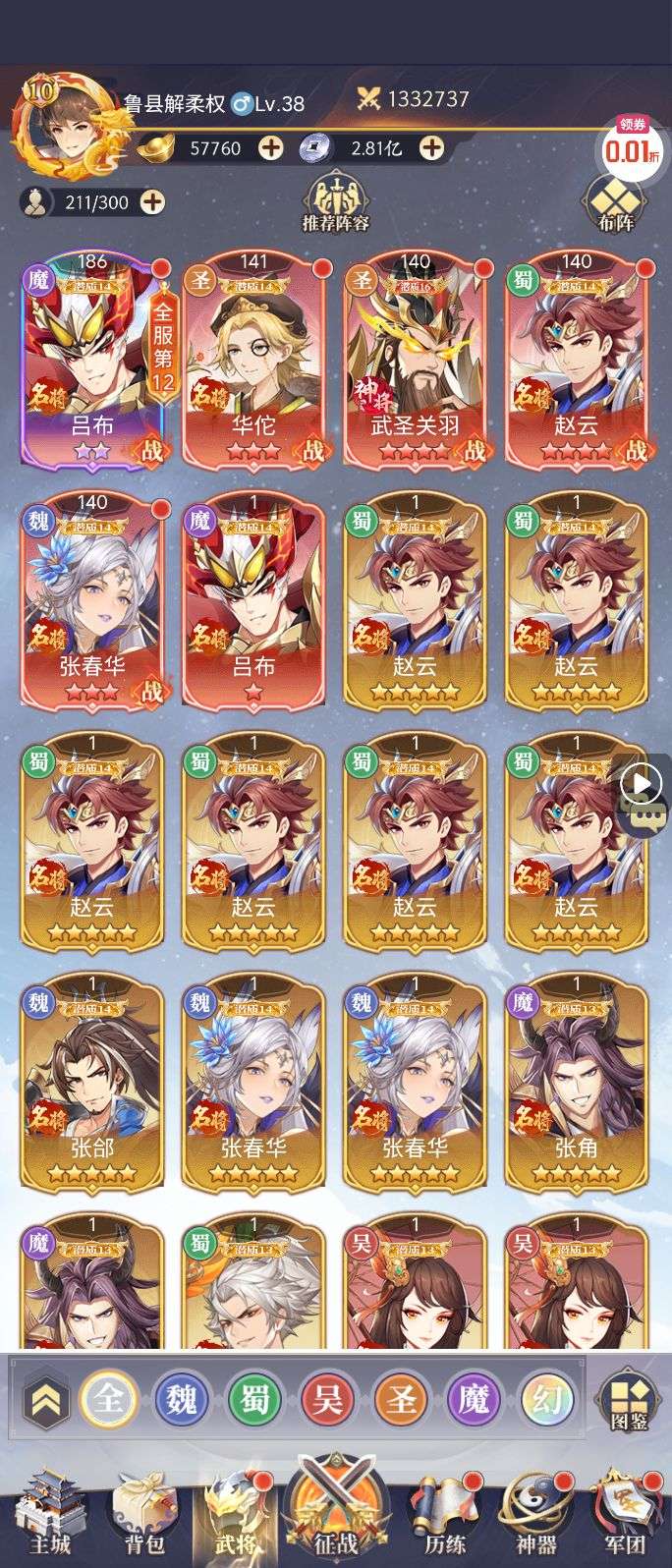672x1568 pixels.
Task: Expand hero capacity 211/300 with plus
Action: click(152, 202)
